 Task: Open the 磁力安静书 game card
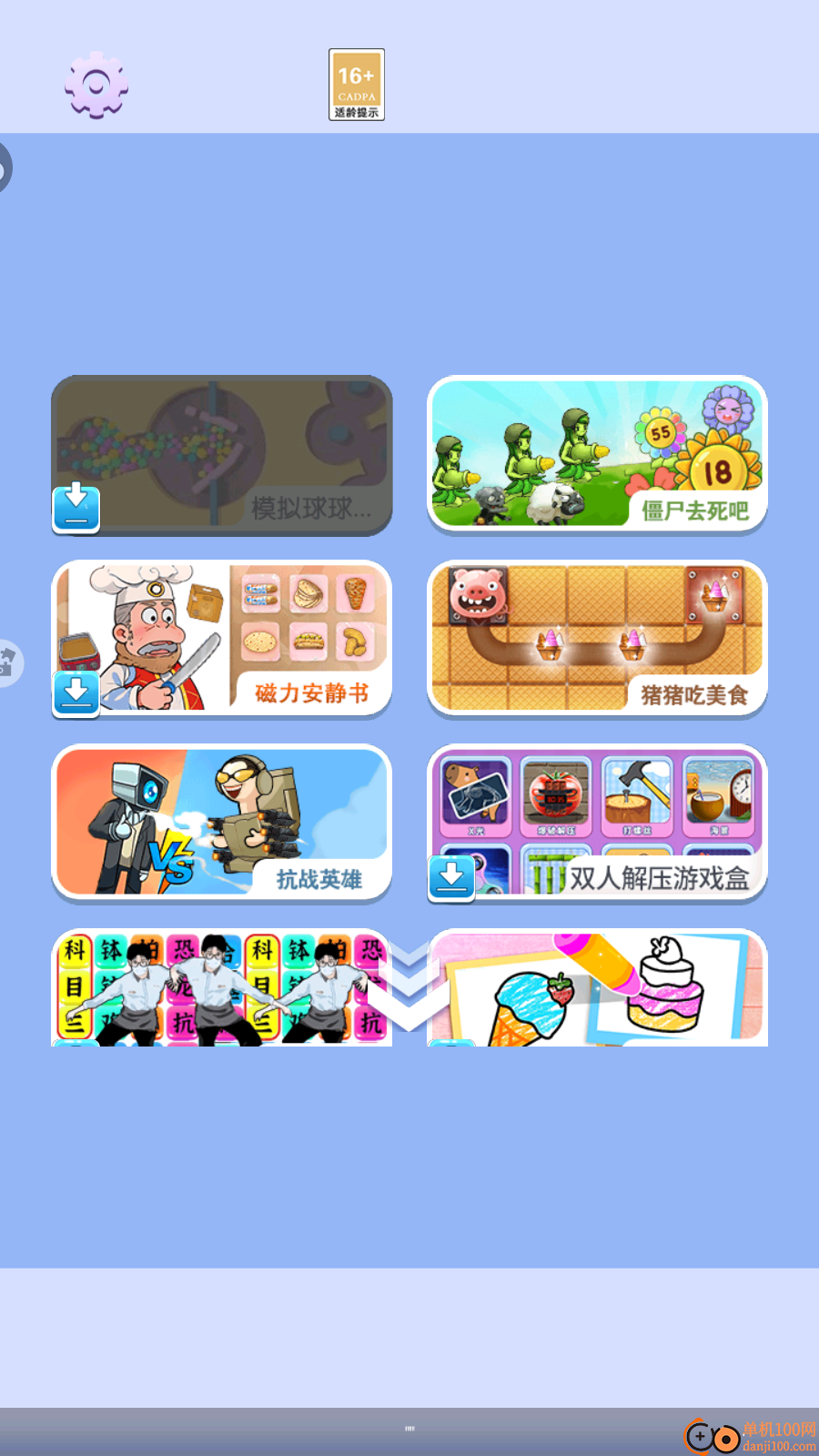[x=221, y=639]
